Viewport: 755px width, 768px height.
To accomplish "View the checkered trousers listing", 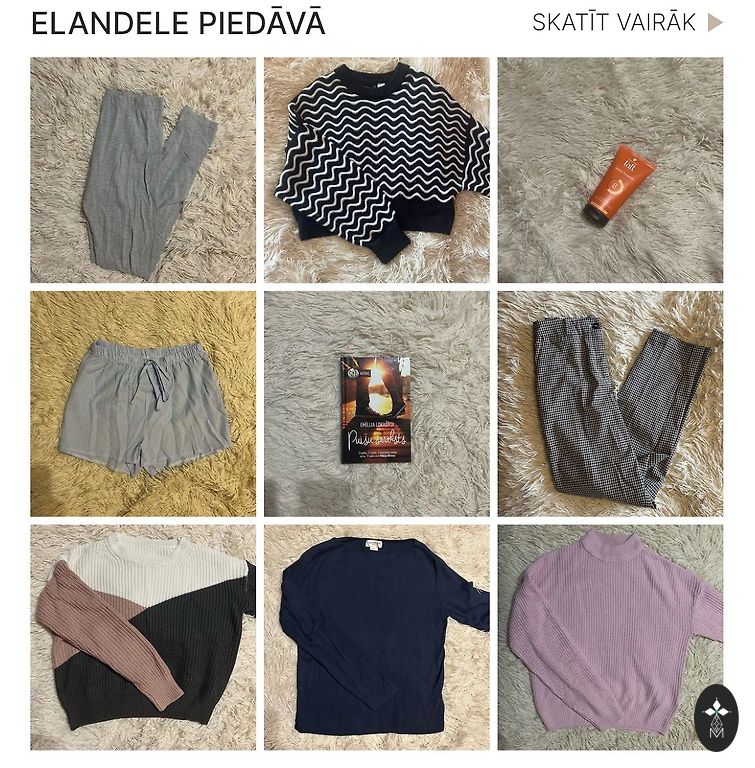I will [610, 404].
